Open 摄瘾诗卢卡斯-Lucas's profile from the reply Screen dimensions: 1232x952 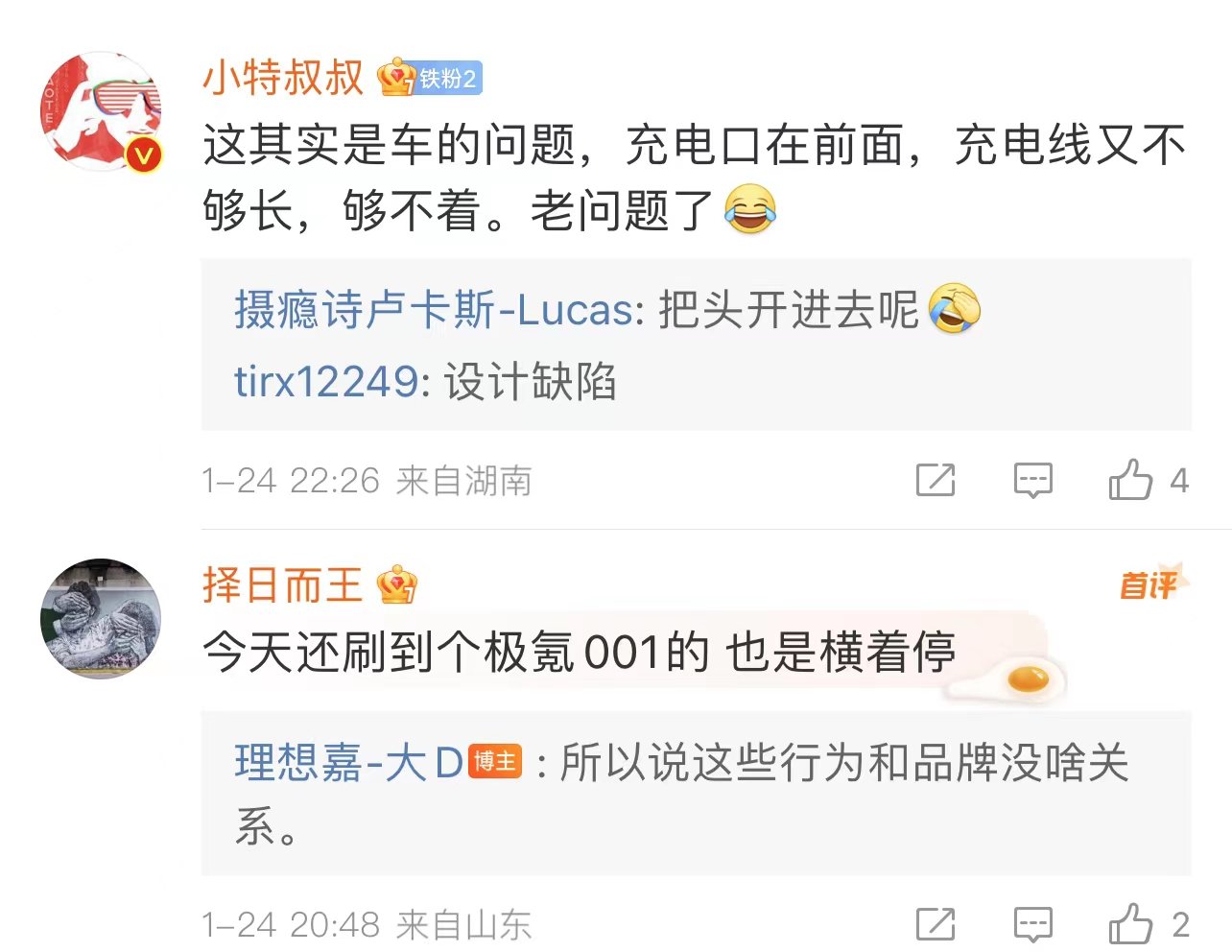pos(433,310)
